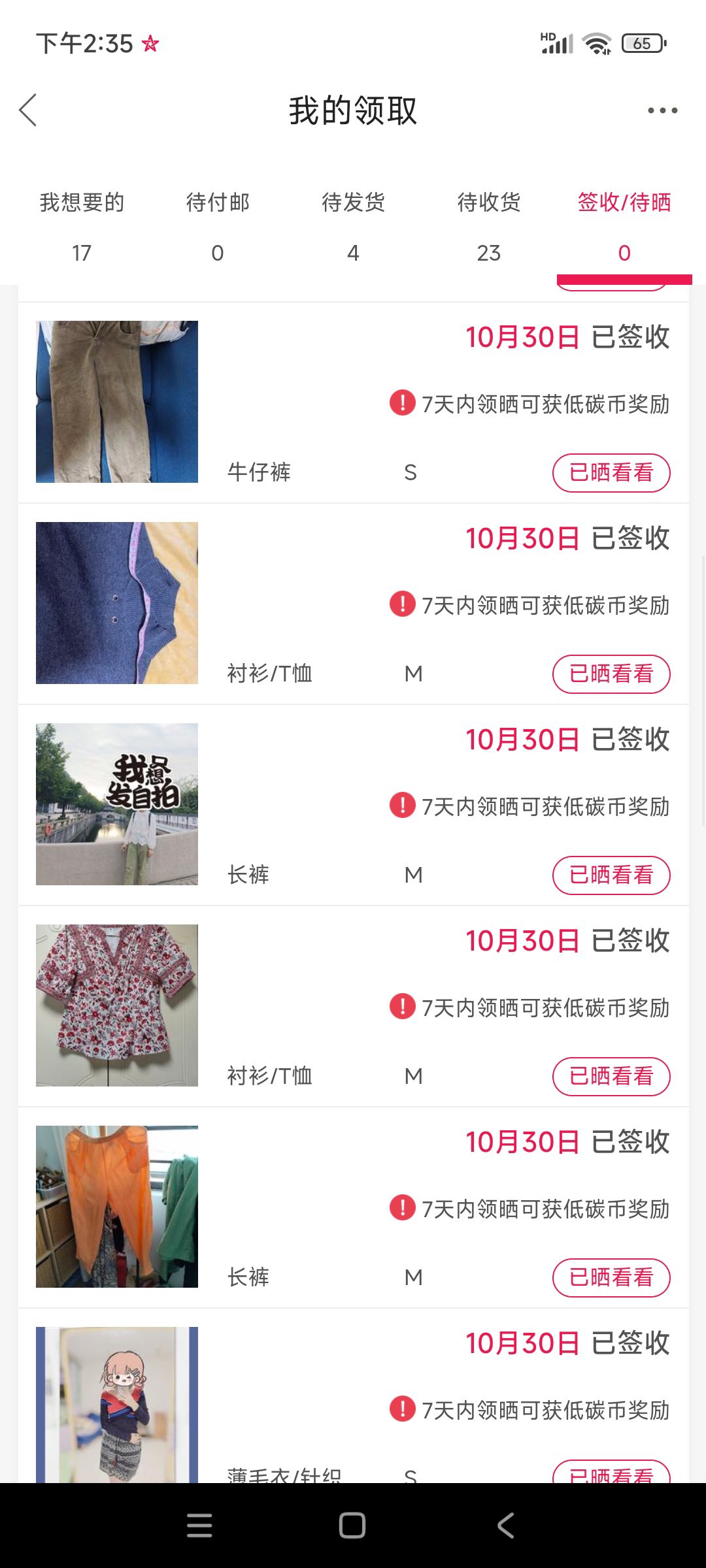
Task: Switch to the 我想要的 tab
Action: pos(82,227)
